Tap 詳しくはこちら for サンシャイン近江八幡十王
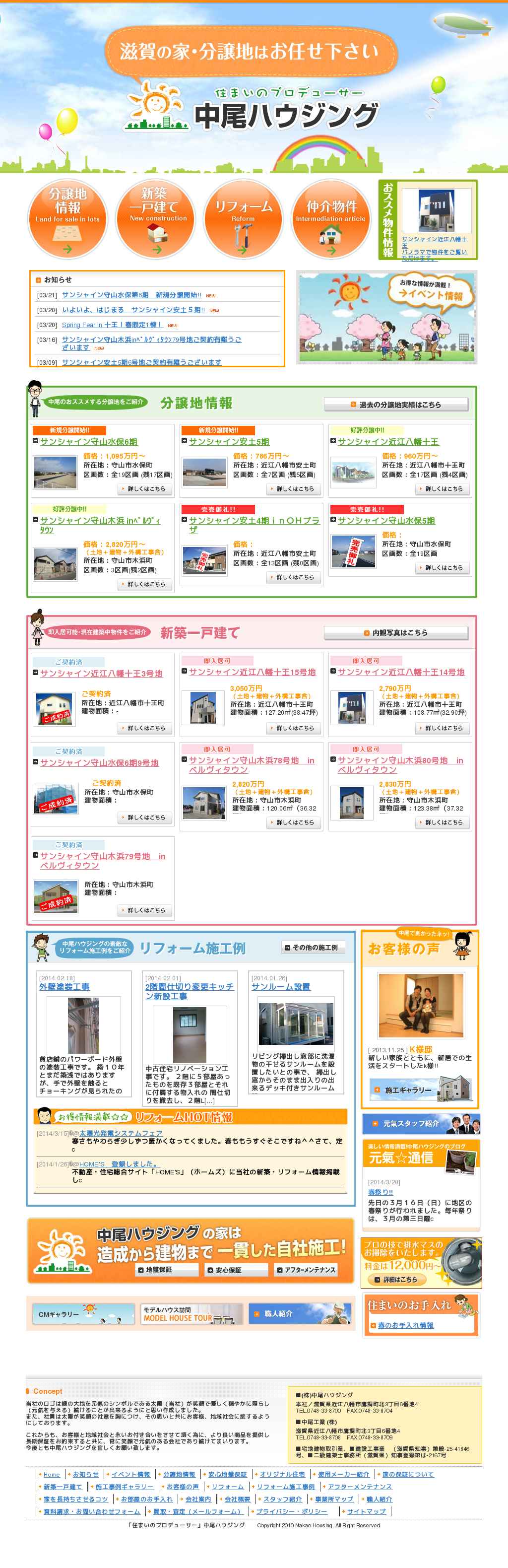The image size is (508, 1568). point(444,489)
